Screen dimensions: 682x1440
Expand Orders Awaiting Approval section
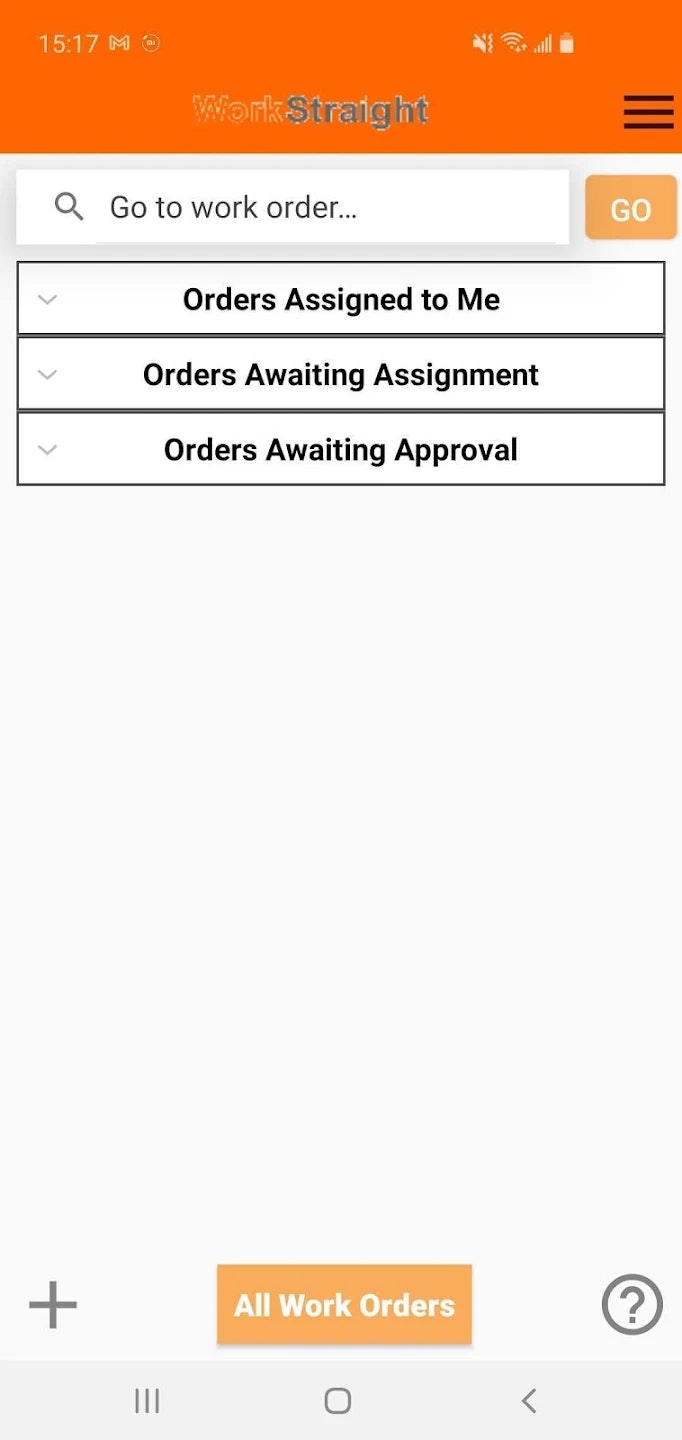click(340, 449)
